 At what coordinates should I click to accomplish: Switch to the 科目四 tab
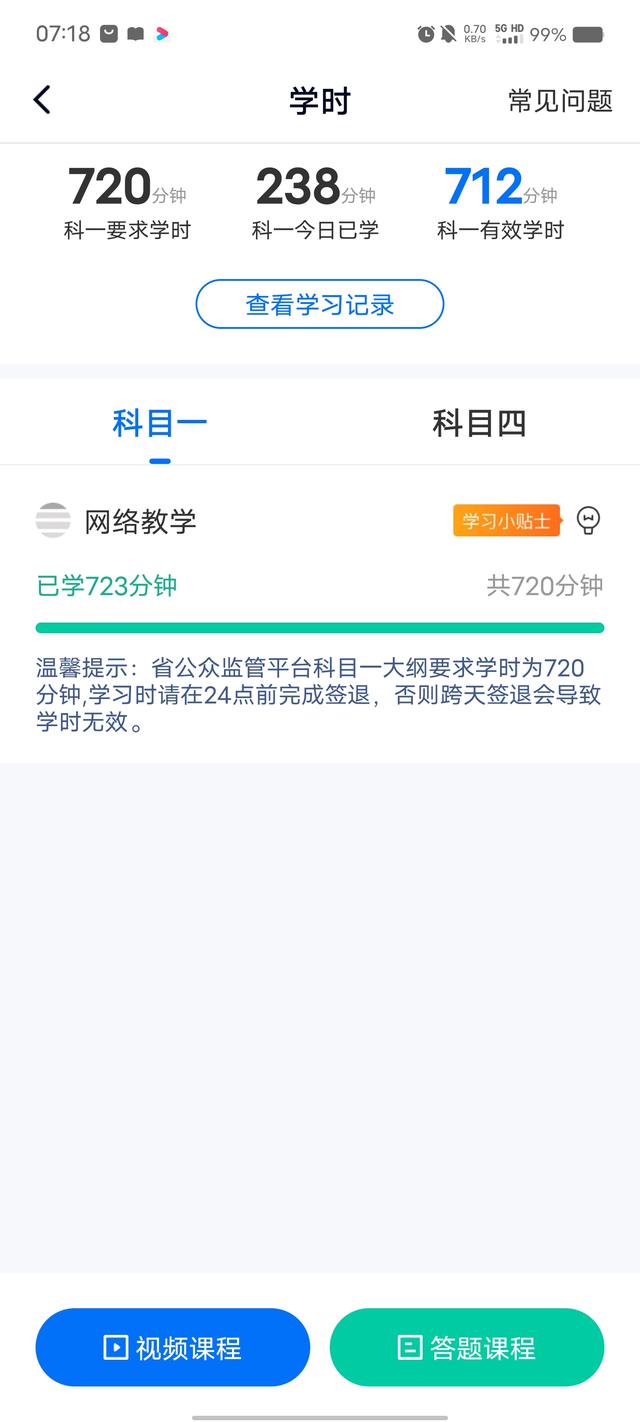pyautogui.click(x=479, y=424)
